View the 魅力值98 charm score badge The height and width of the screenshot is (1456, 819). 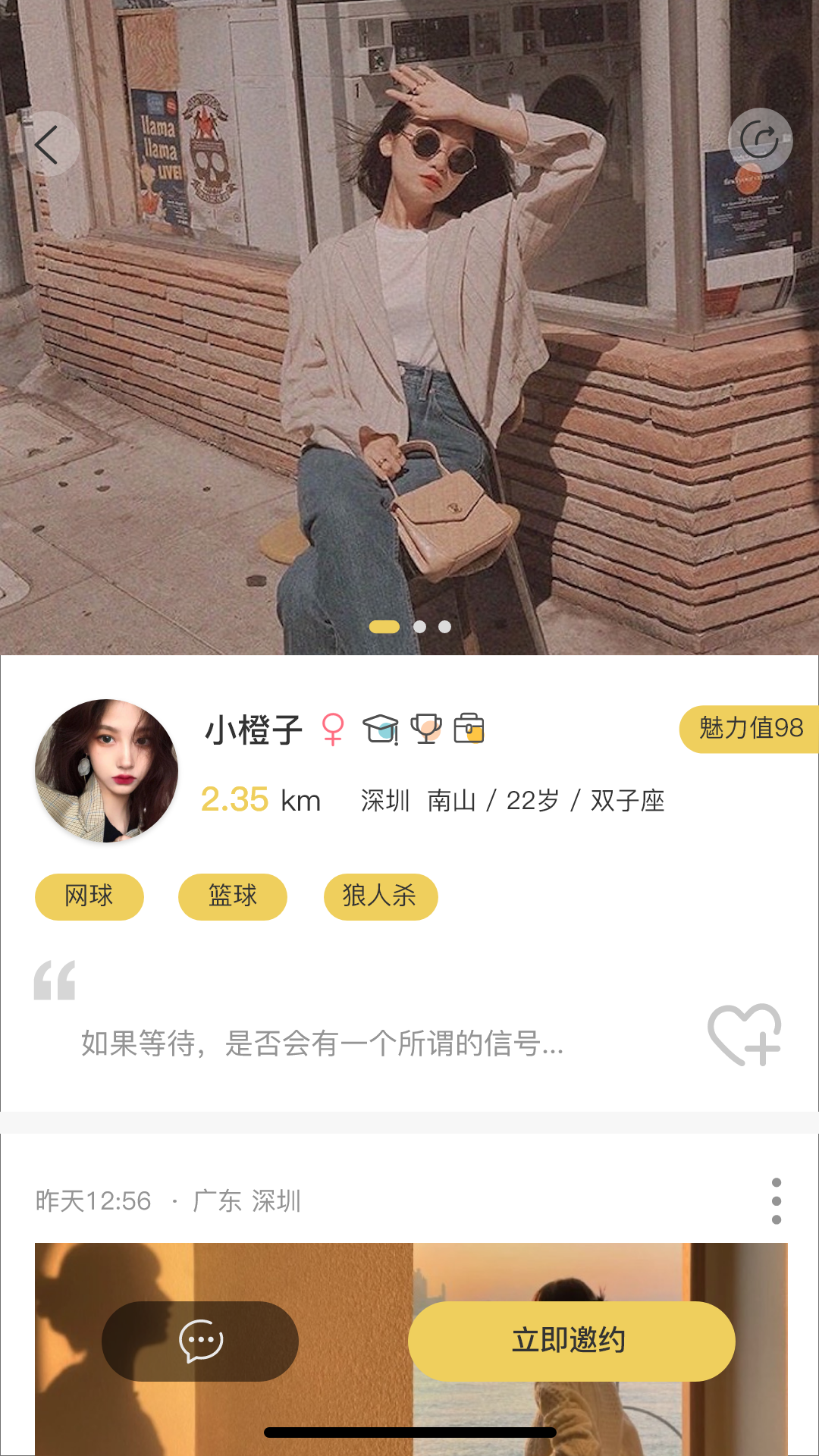click(749, 729)
